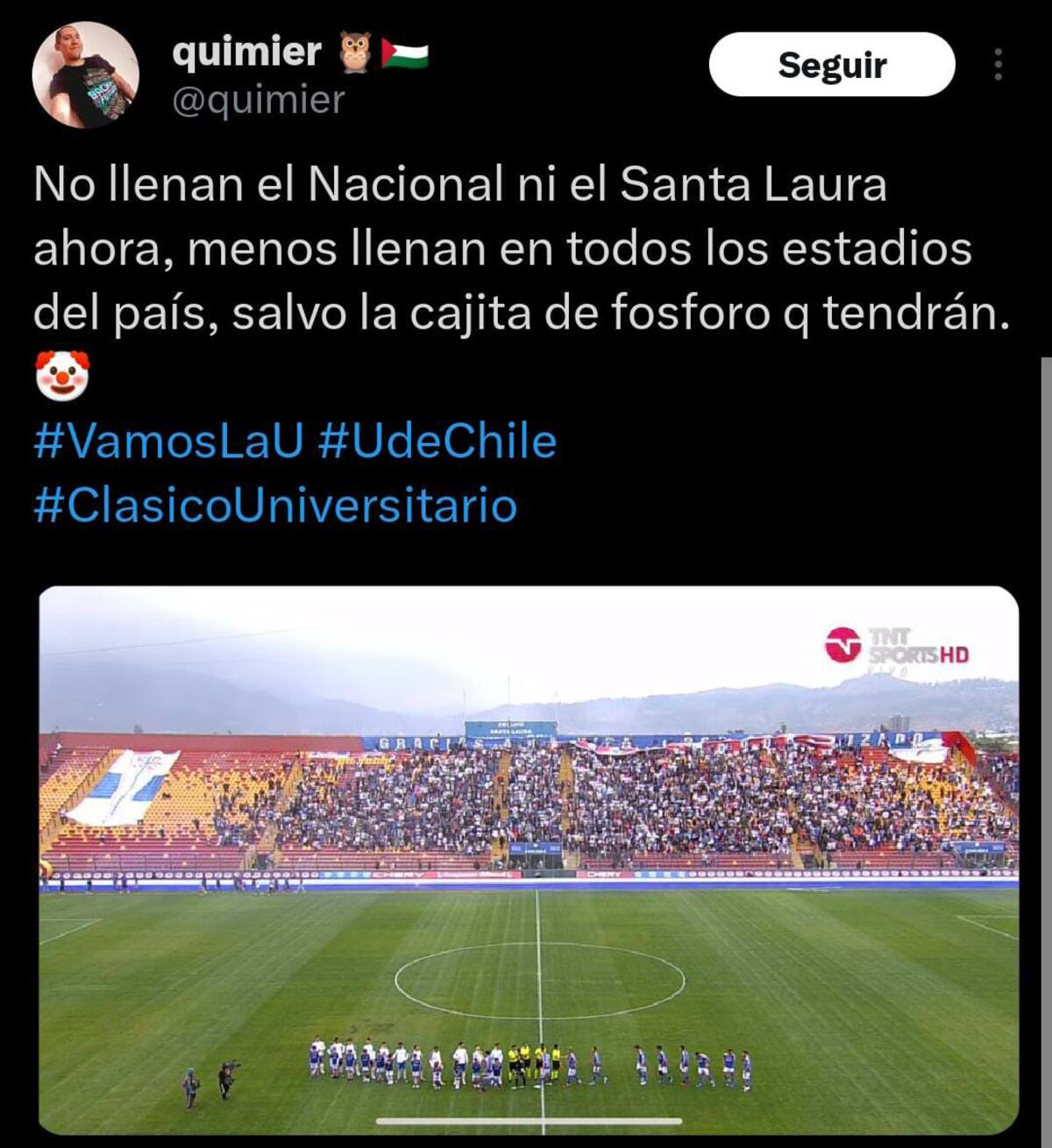
Task: Follow quimier with the Seguir button
Action: [831, 65]
